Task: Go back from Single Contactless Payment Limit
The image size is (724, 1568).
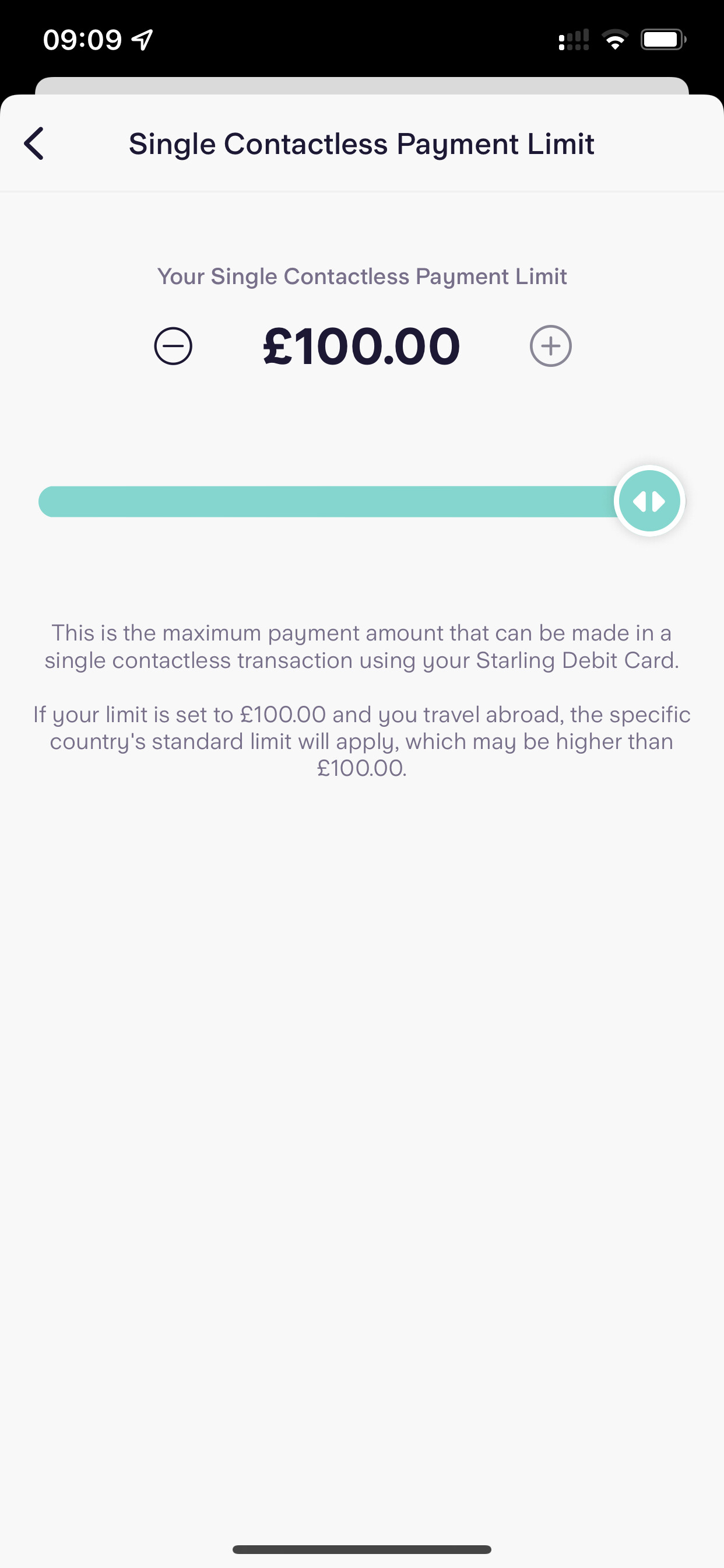Action: 34,143
